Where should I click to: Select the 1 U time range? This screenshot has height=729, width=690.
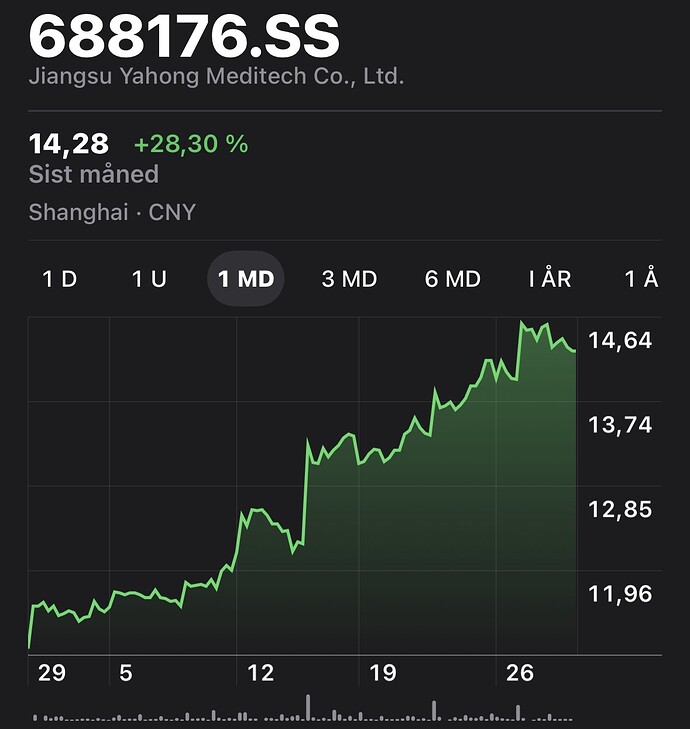149,279
